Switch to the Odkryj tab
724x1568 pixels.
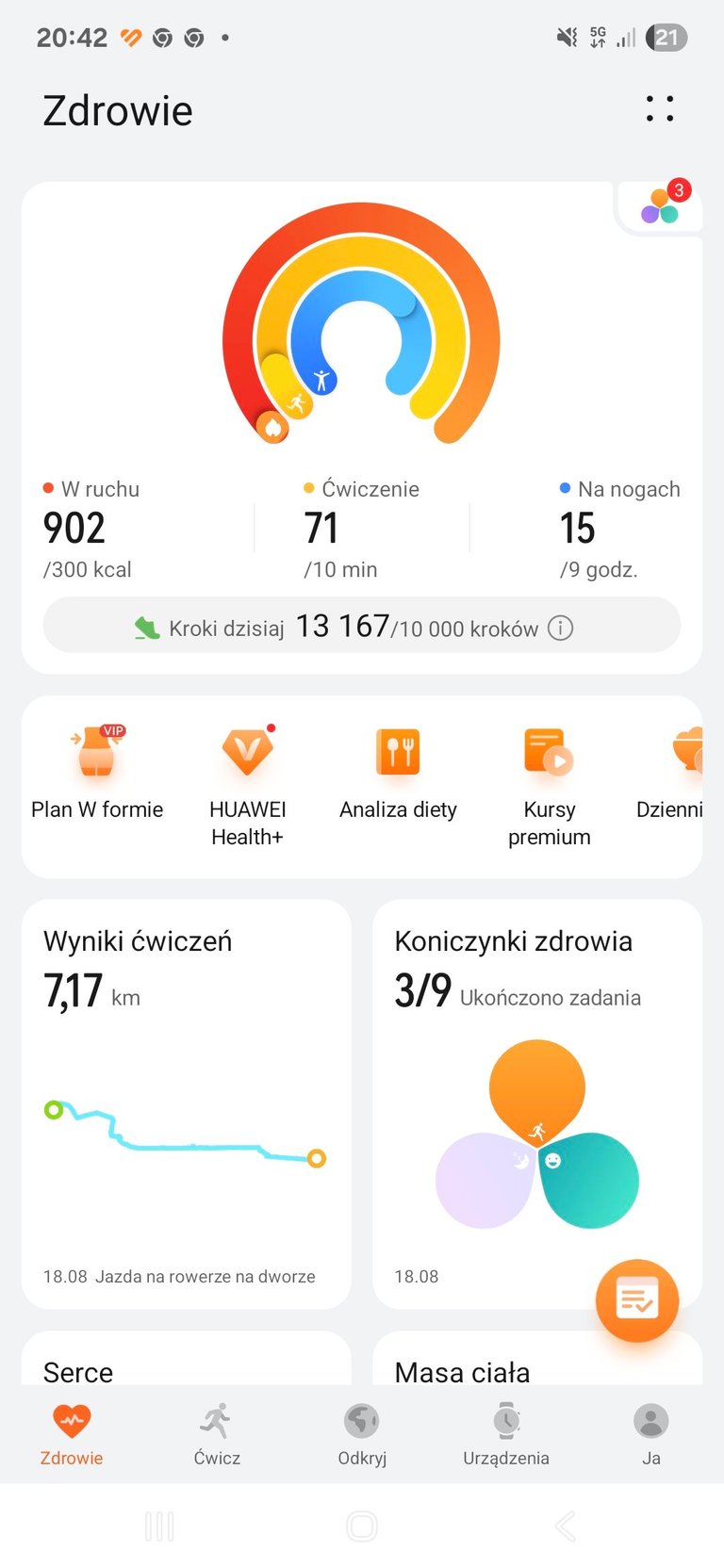[x=362, y=1434]
